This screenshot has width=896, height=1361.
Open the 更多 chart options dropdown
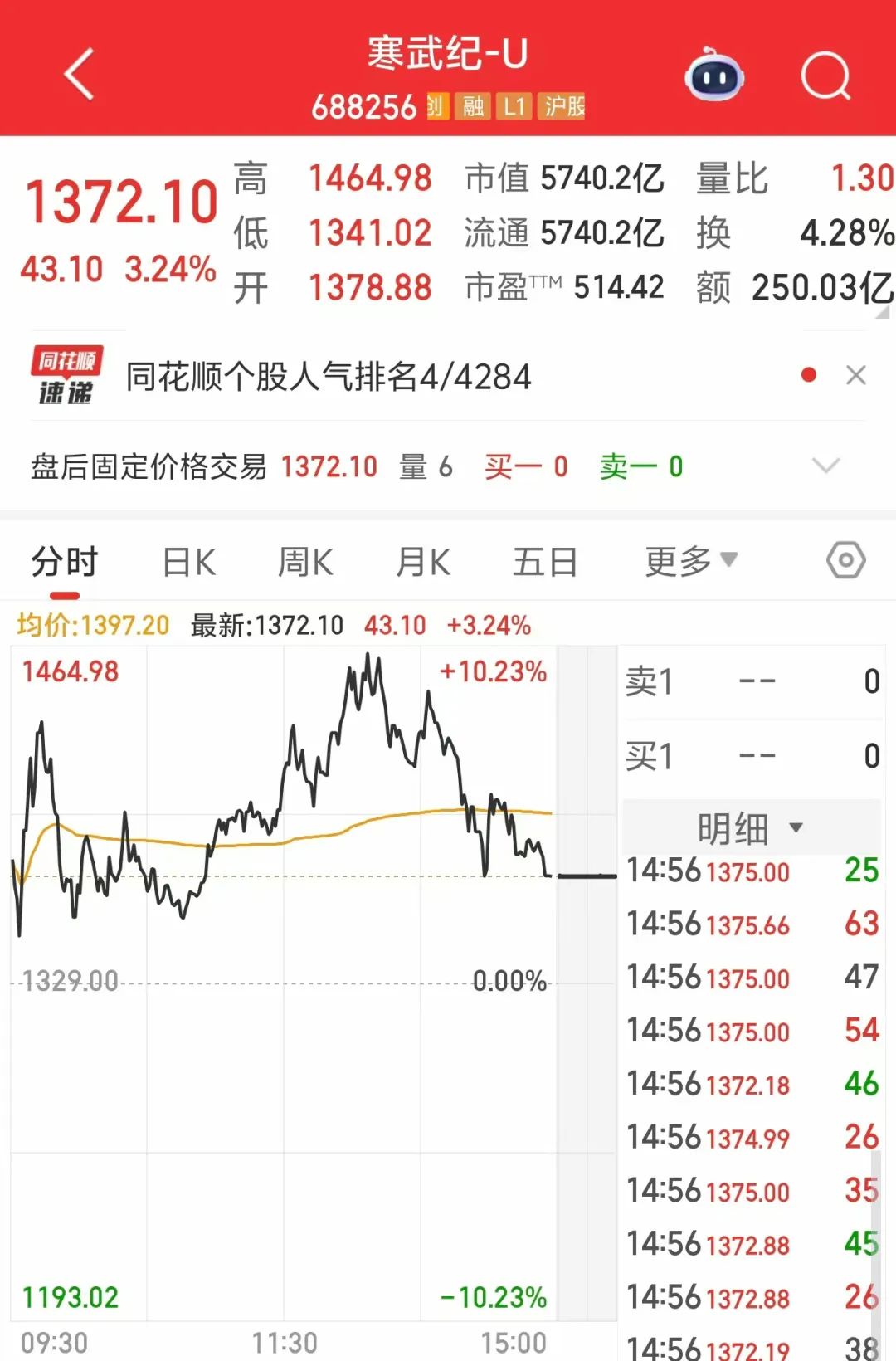tap(691, 562)
